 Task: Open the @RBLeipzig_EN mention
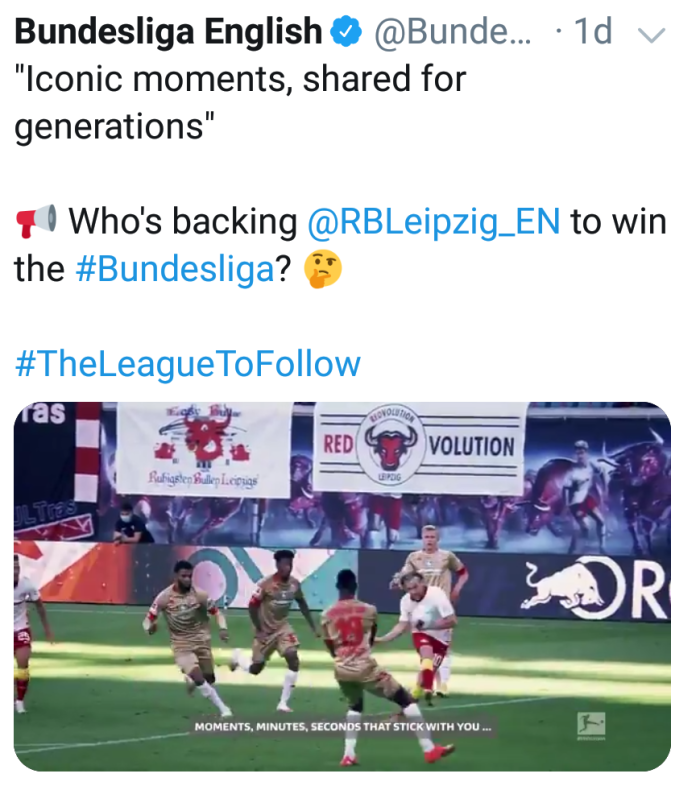click(x=433, y=222)
